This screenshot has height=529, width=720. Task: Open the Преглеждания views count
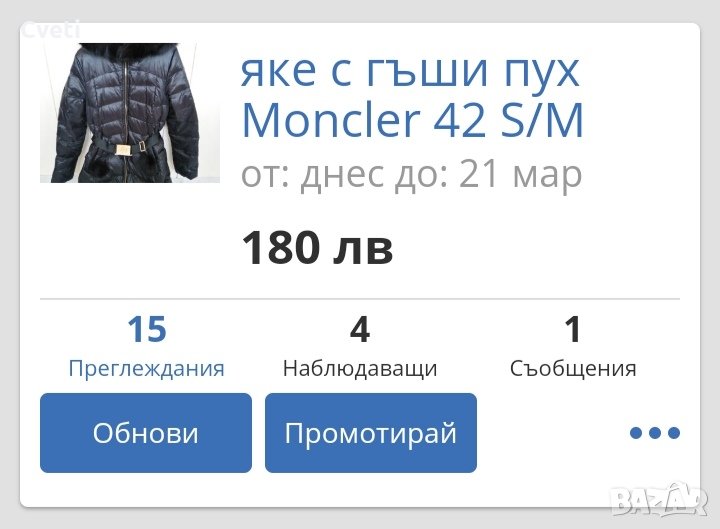click(146, 346)
